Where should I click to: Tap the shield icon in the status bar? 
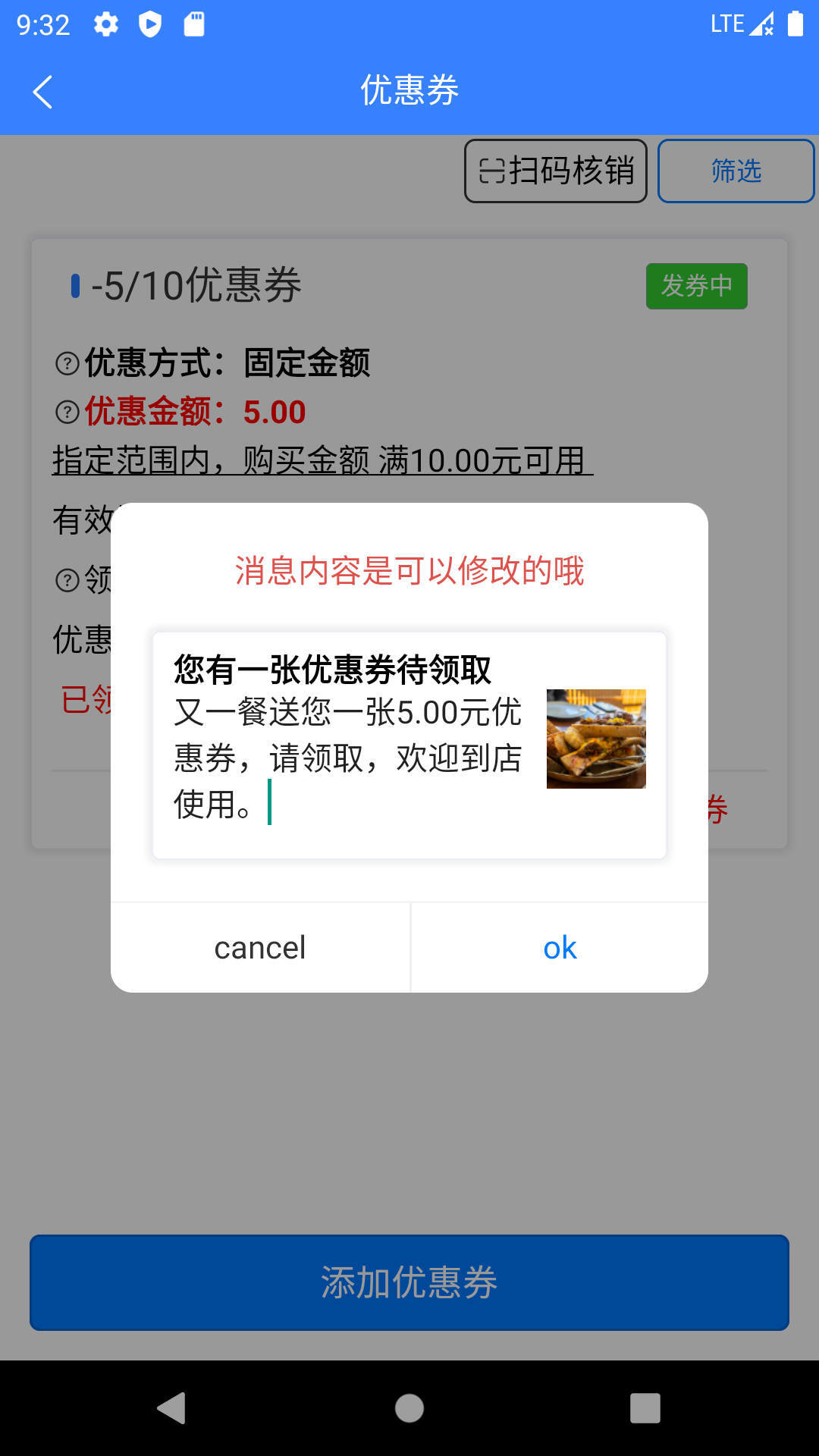pos(151,24)
